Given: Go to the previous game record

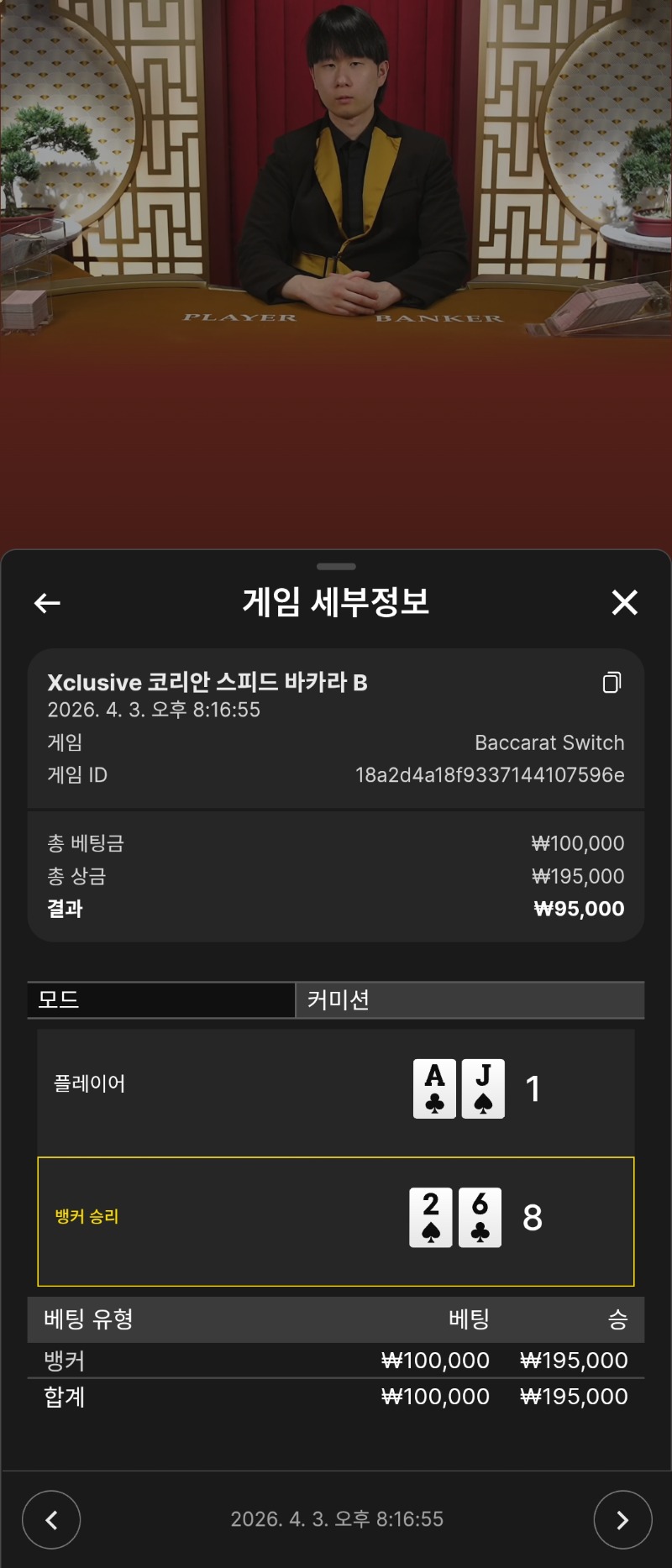Looking at the screenshot, I should (x=51, y=1519).
